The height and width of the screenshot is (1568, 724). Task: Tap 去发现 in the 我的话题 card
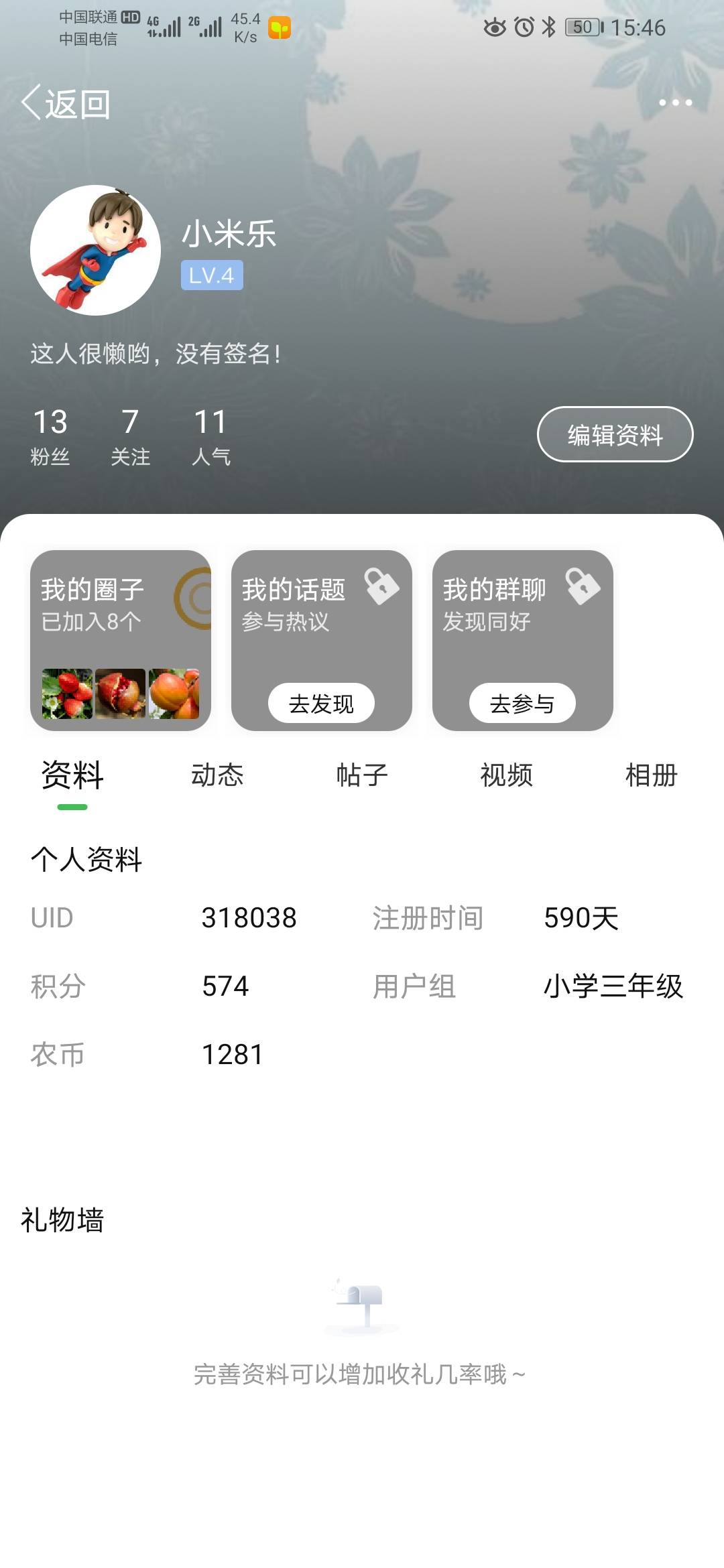321,703
